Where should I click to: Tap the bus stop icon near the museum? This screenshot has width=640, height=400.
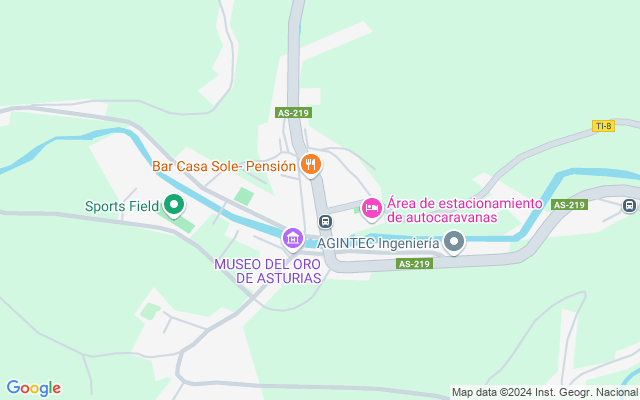[325, 221]
